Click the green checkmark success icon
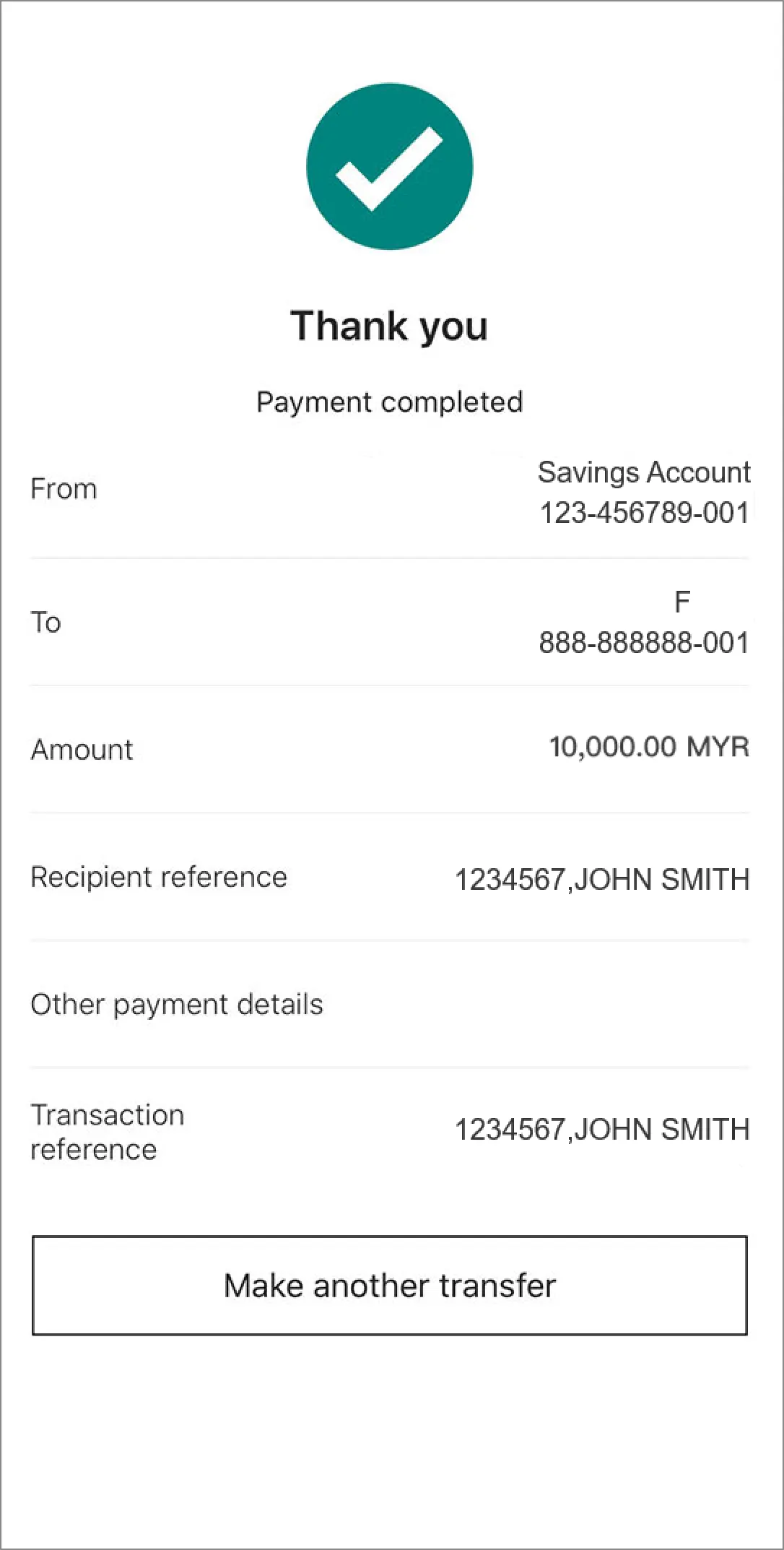This screenshot has width=784, height=1550. tap(390, 165)
